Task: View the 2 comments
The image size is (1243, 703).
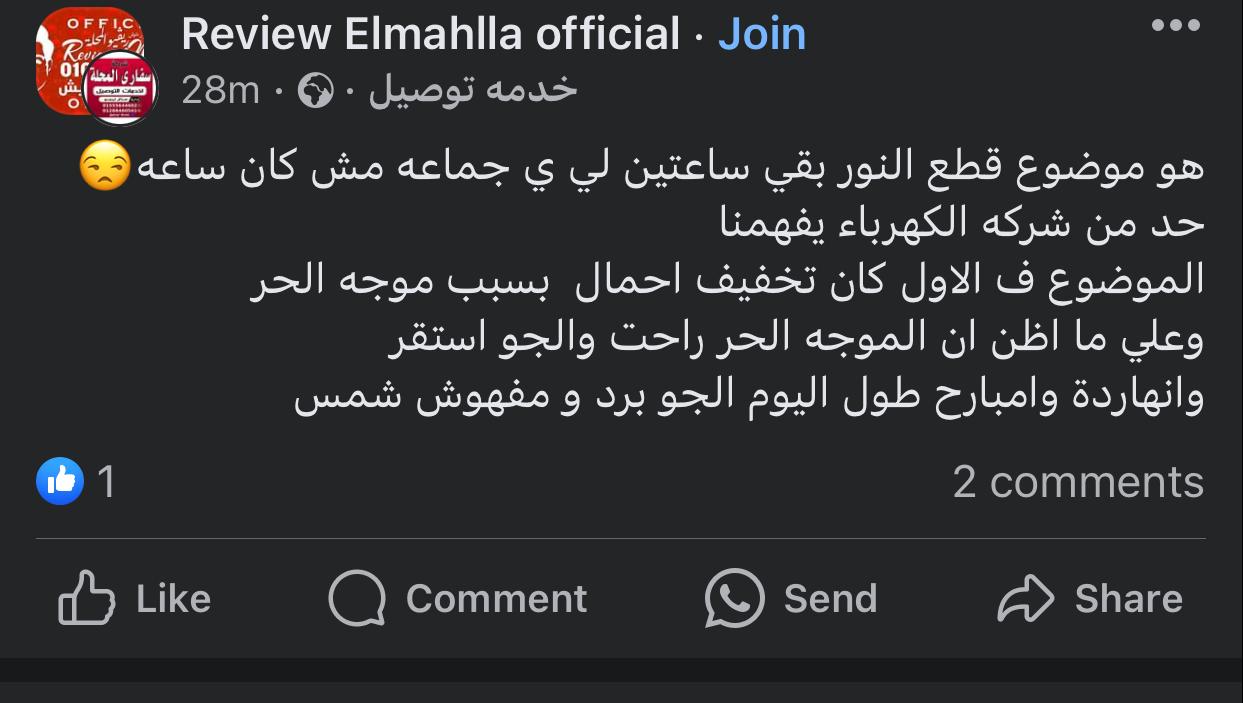Action: [1078, 482]
